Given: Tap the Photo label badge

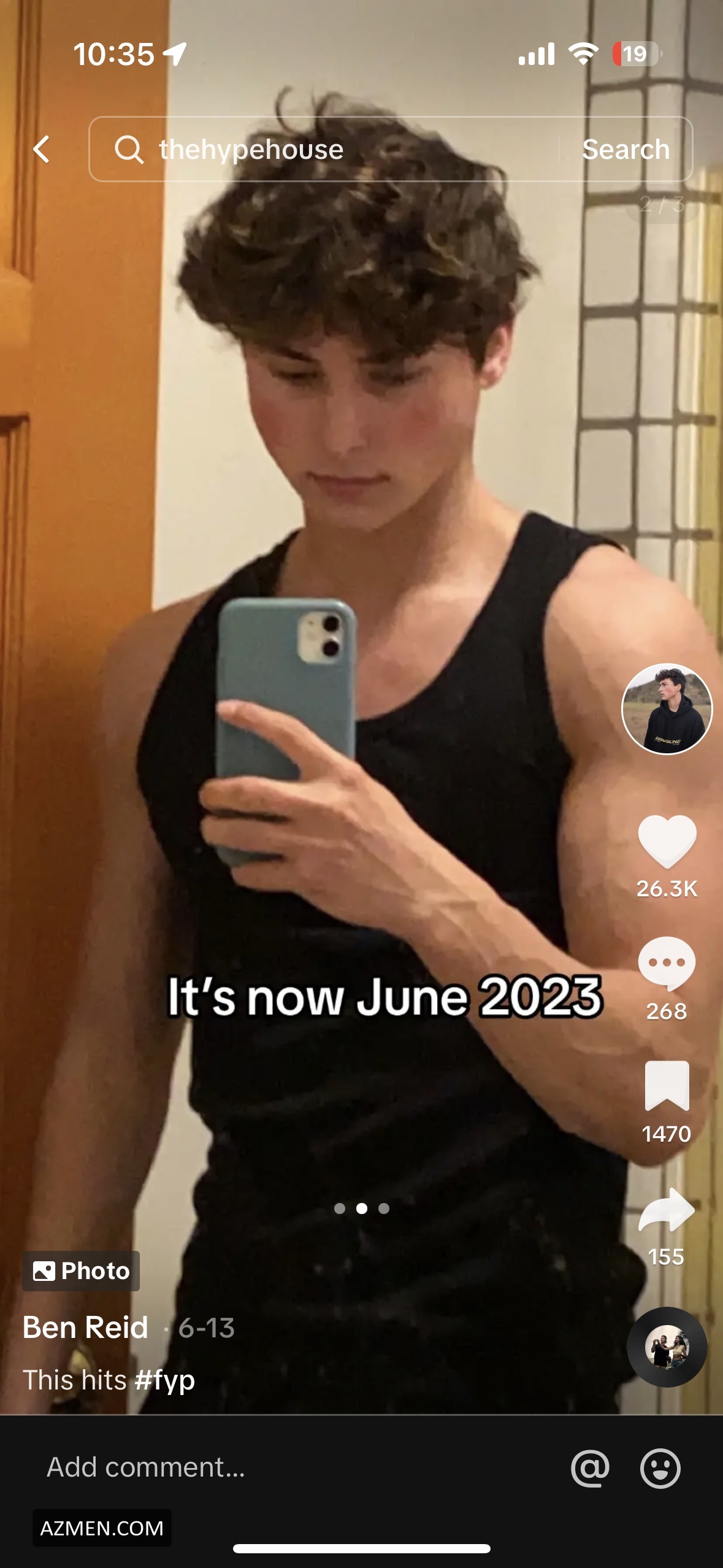Looking at the screenshot, I should 81,1270.
